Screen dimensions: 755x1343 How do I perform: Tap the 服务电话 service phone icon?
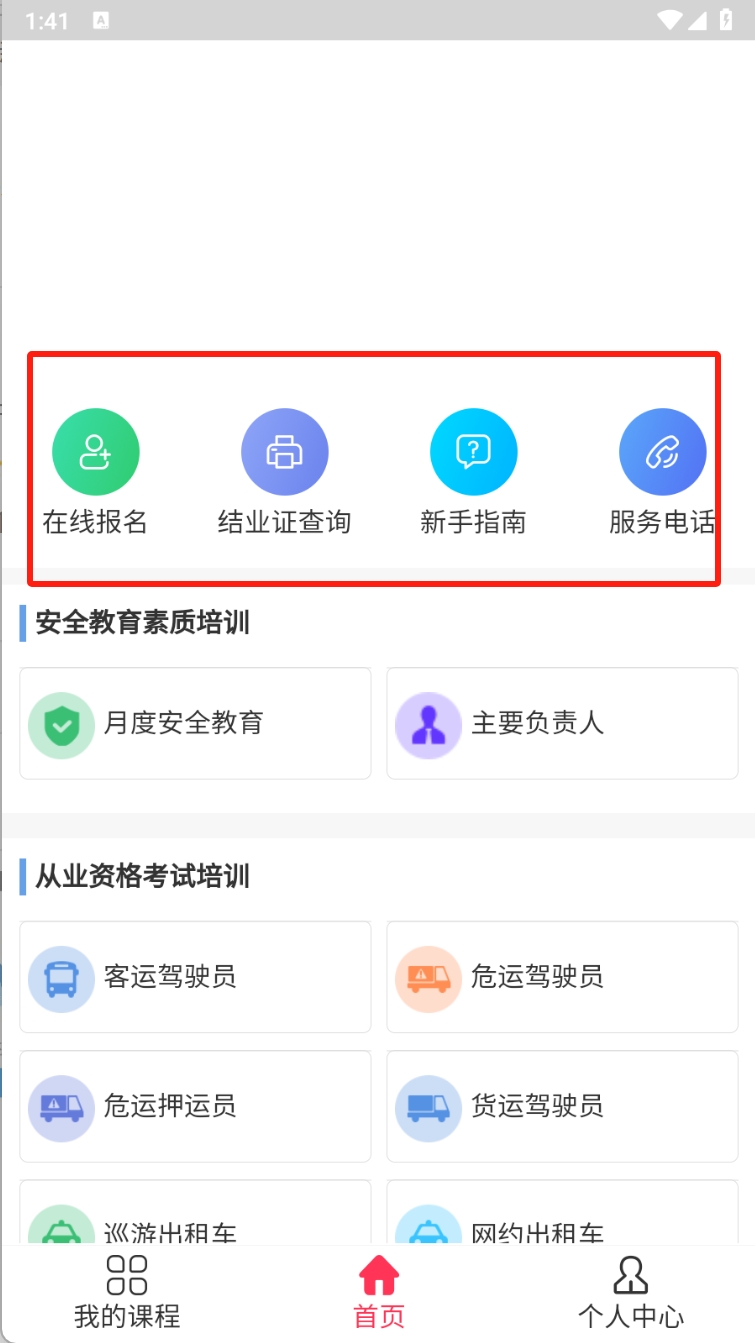pos(662,452)
